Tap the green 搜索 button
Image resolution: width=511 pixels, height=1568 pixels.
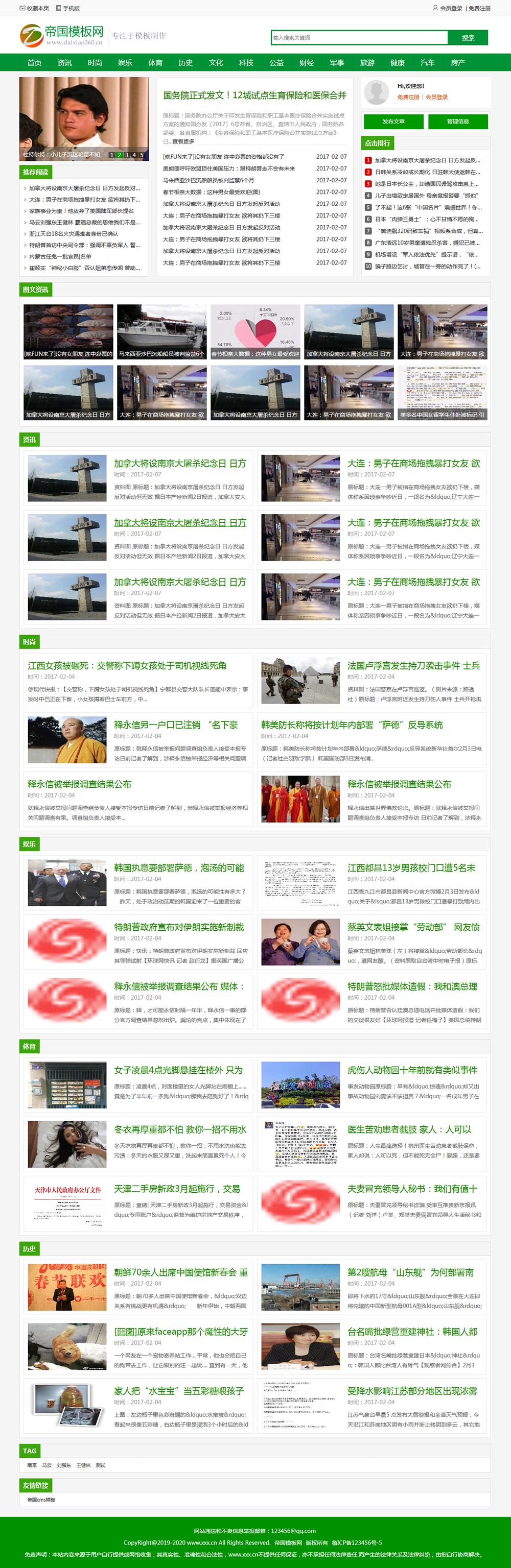tap(468, 38)
